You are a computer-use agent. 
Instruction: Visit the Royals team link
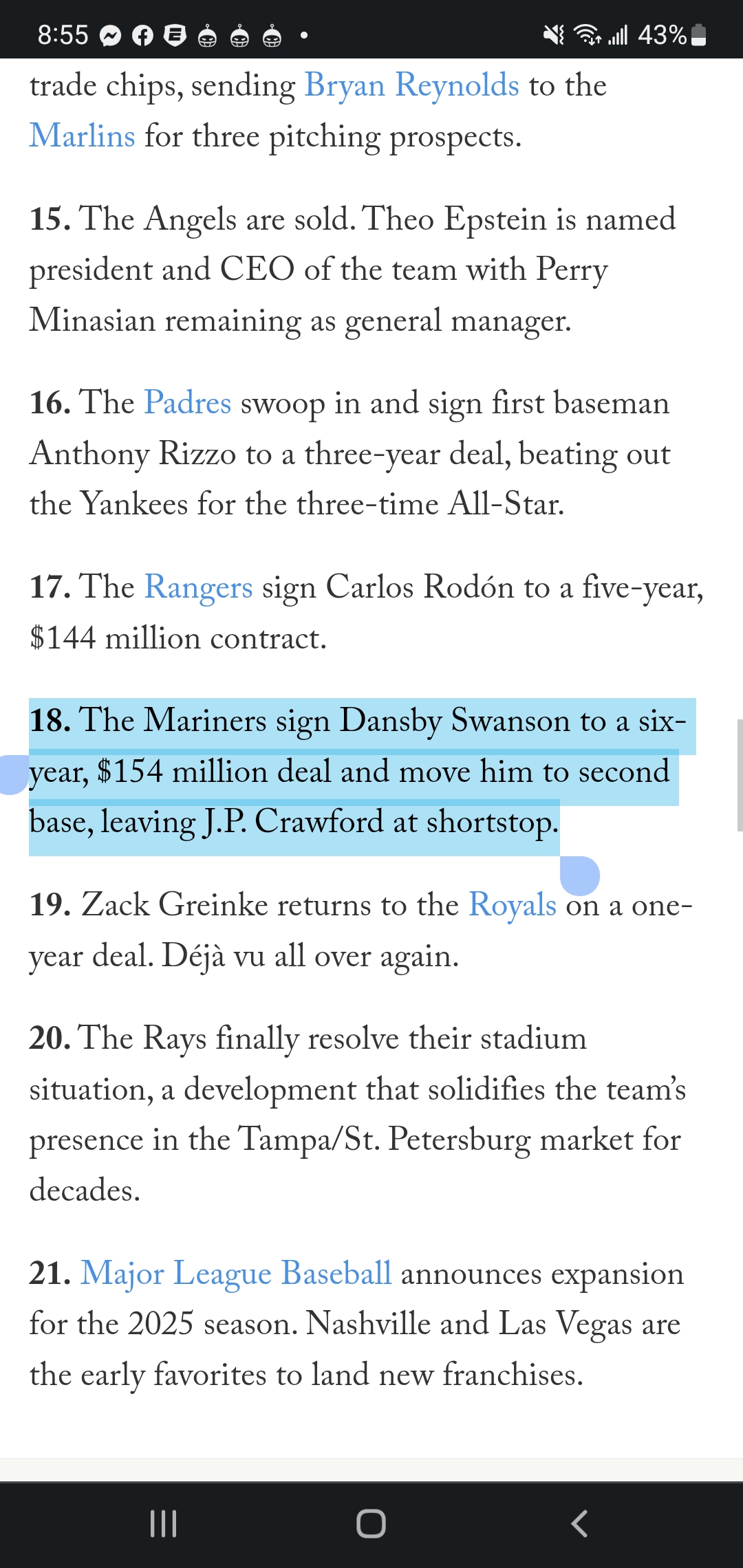[x=512, y=905]
